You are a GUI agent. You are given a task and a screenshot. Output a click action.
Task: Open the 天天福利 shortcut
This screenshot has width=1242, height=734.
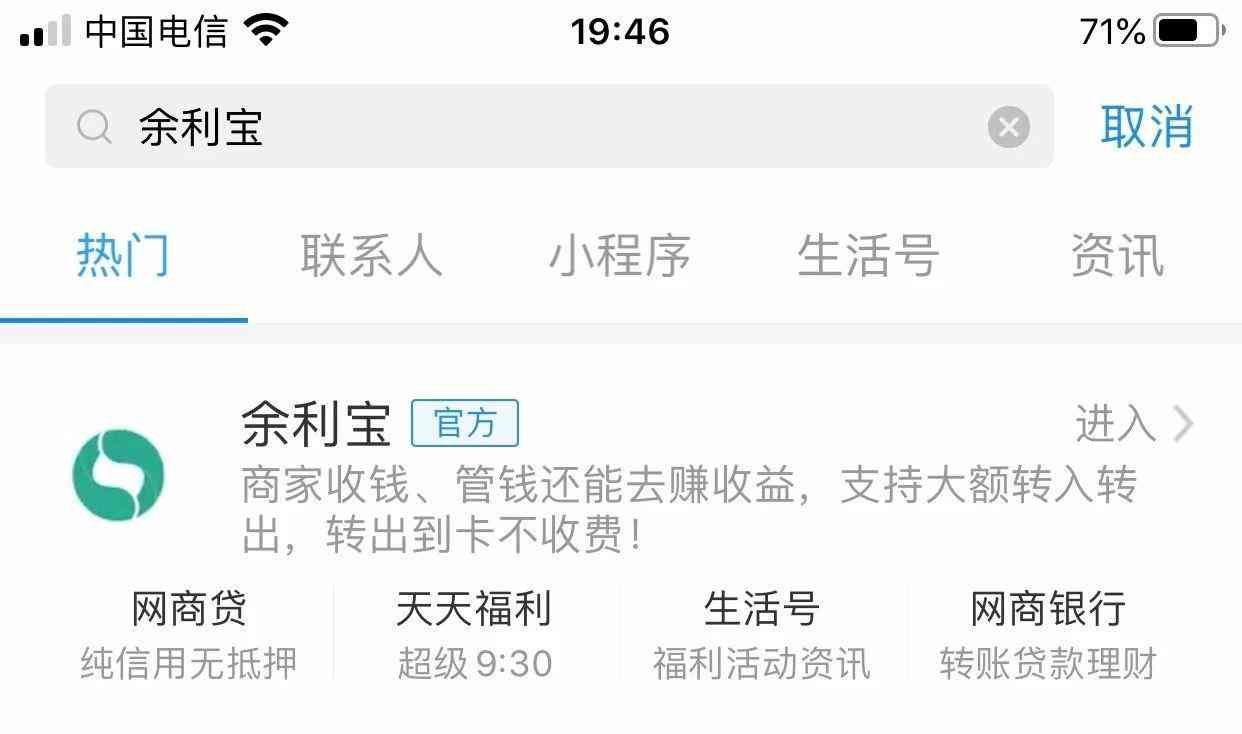(x=474, y=634)
